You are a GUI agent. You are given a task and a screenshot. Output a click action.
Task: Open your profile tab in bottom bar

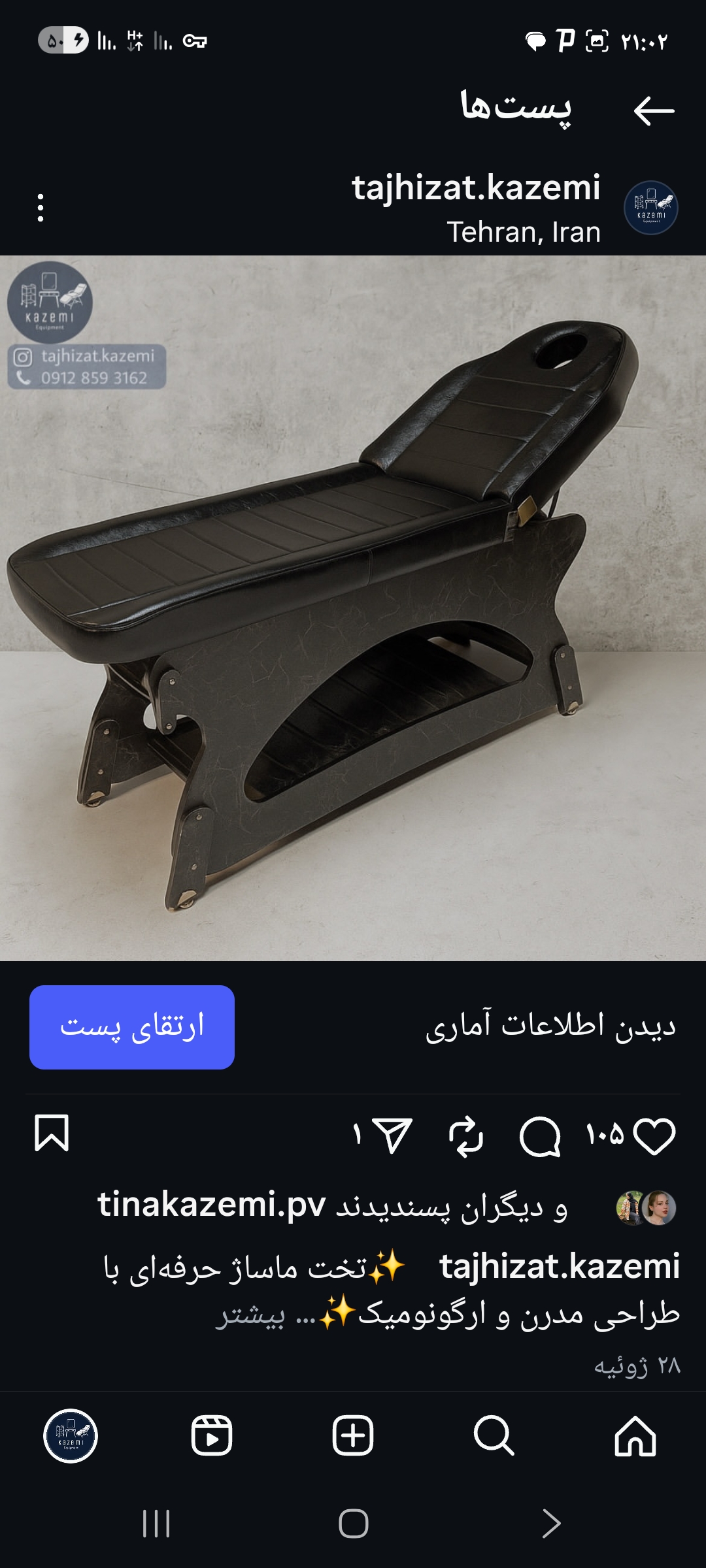click(71, 1436)
